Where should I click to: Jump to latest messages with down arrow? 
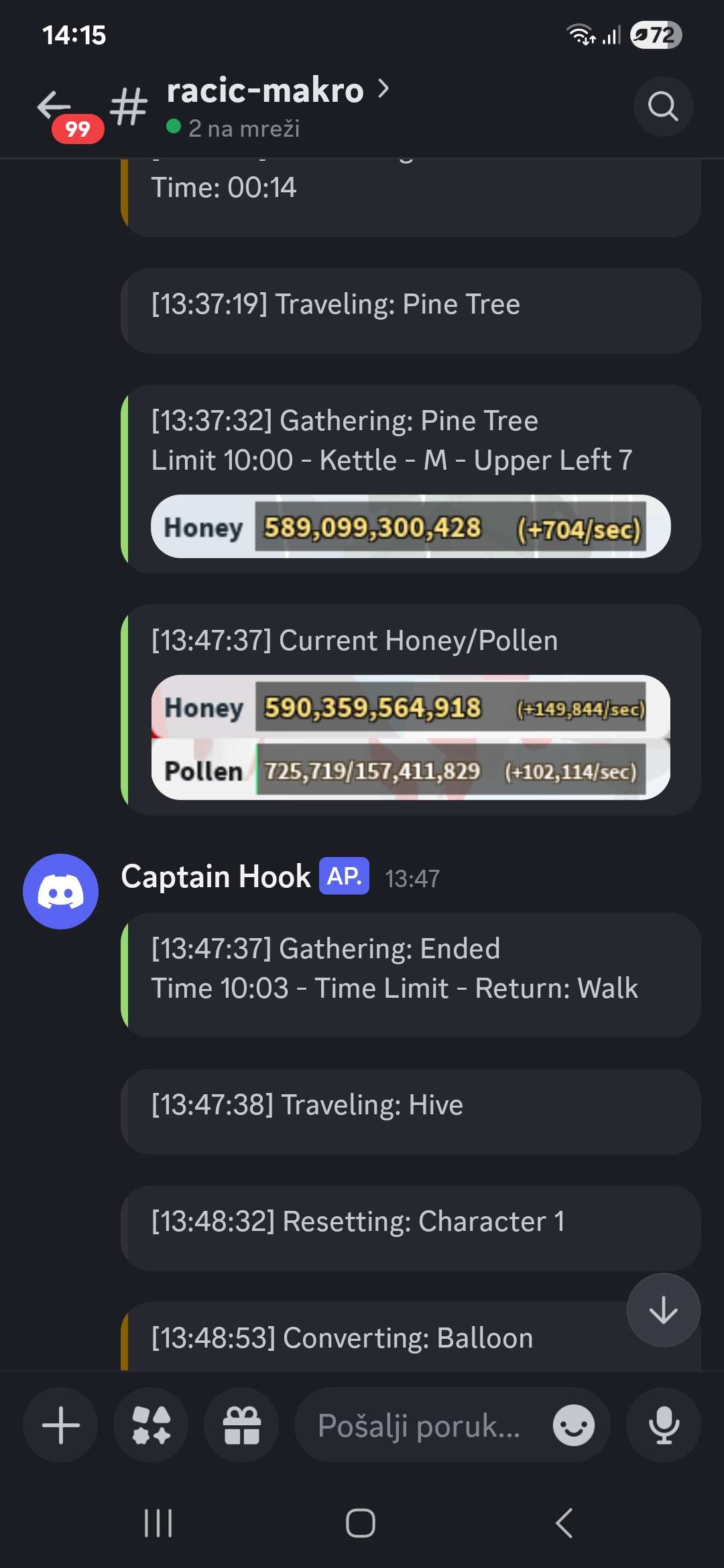[x=663, y=1310]
